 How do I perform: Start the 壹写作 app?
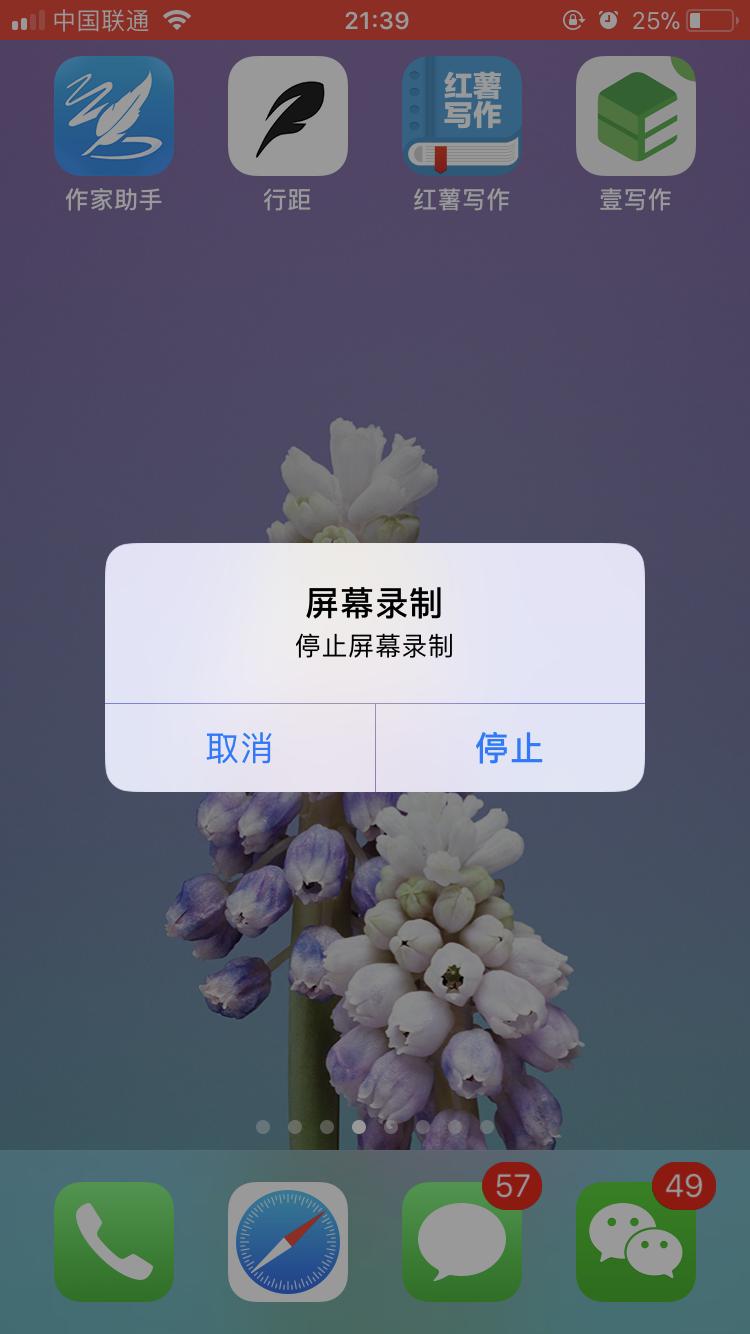pyautogui.click(x=636, y=113)
